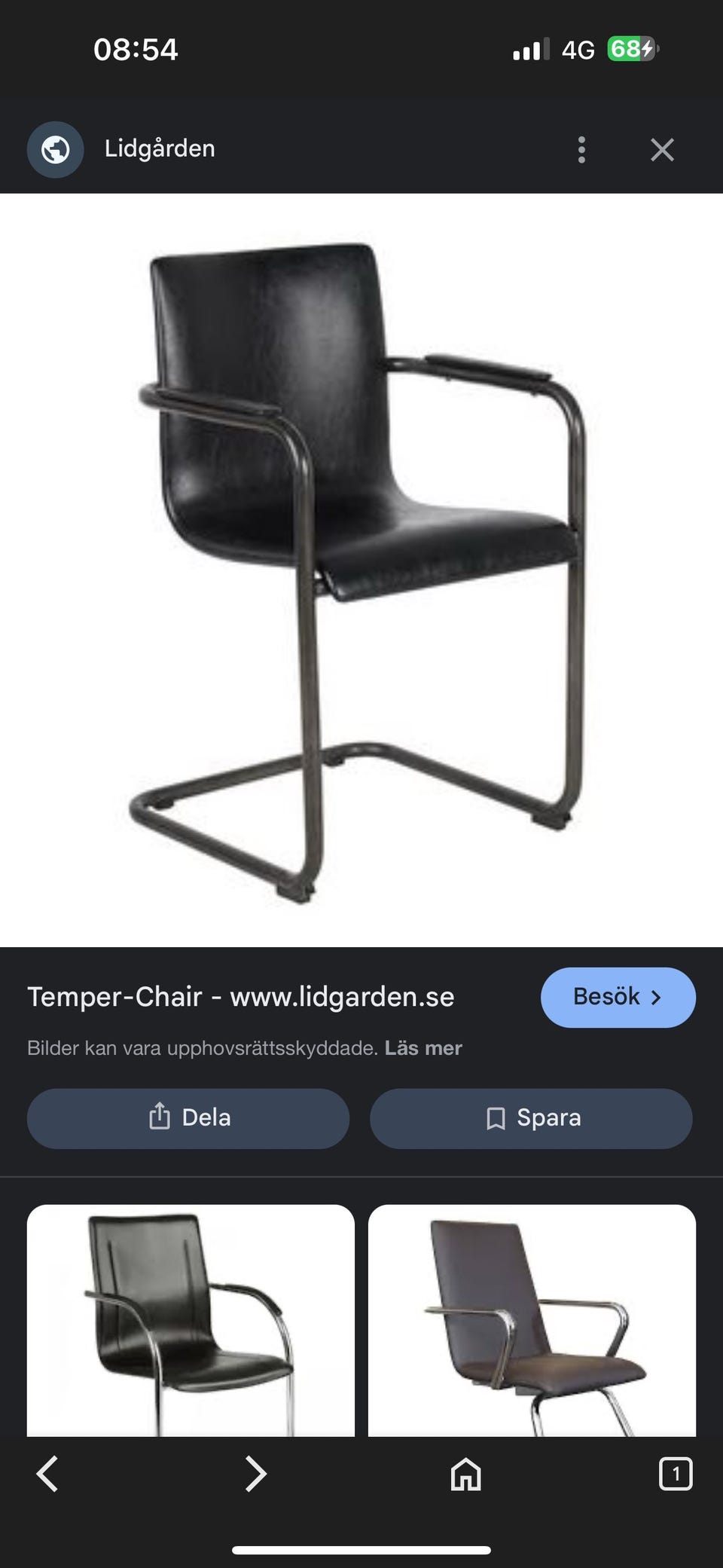Tap the battery charging indicator

coord(630,48)
